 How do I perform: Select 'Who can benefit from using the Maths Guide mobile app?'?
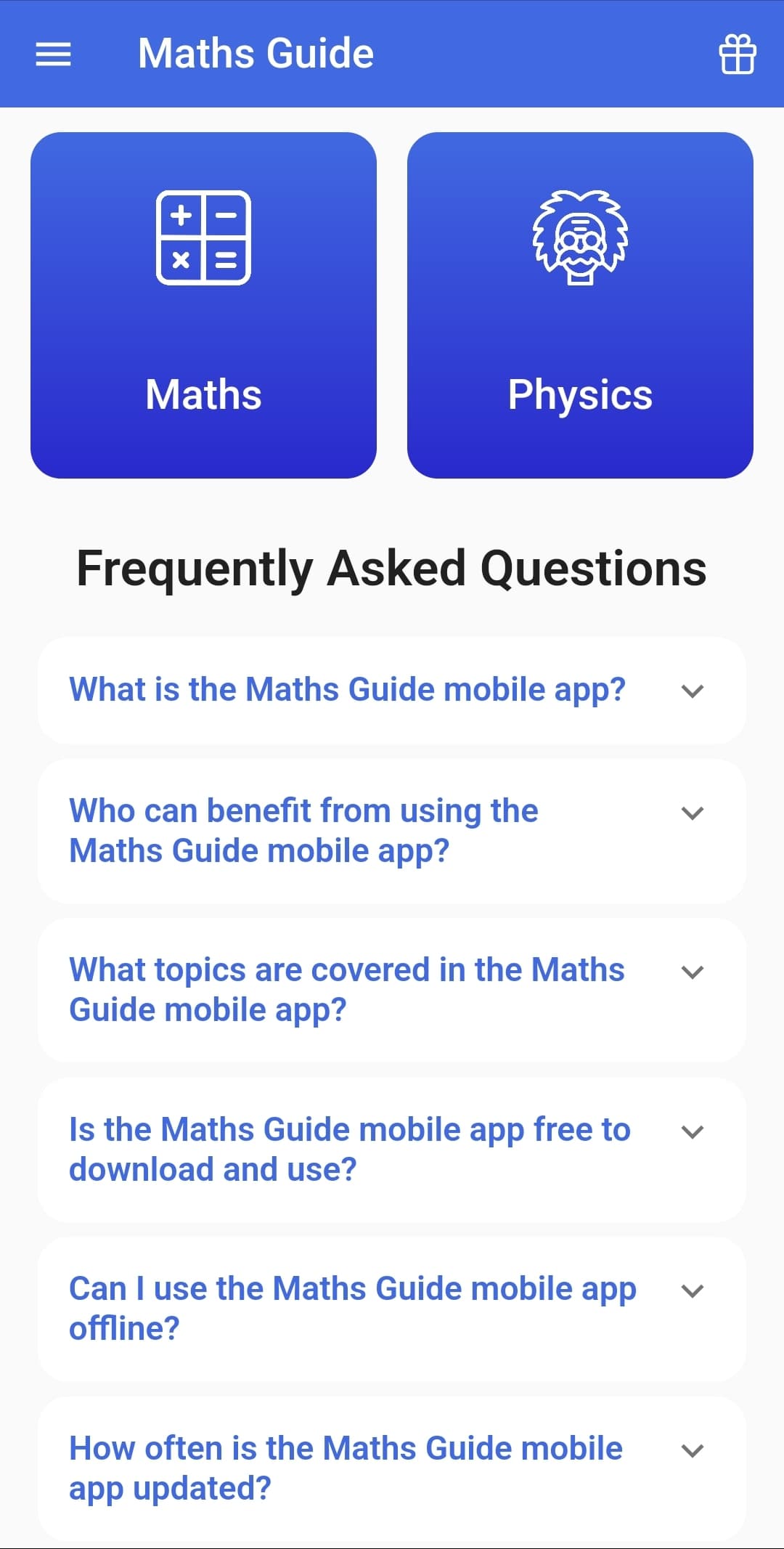pos(303,829)
